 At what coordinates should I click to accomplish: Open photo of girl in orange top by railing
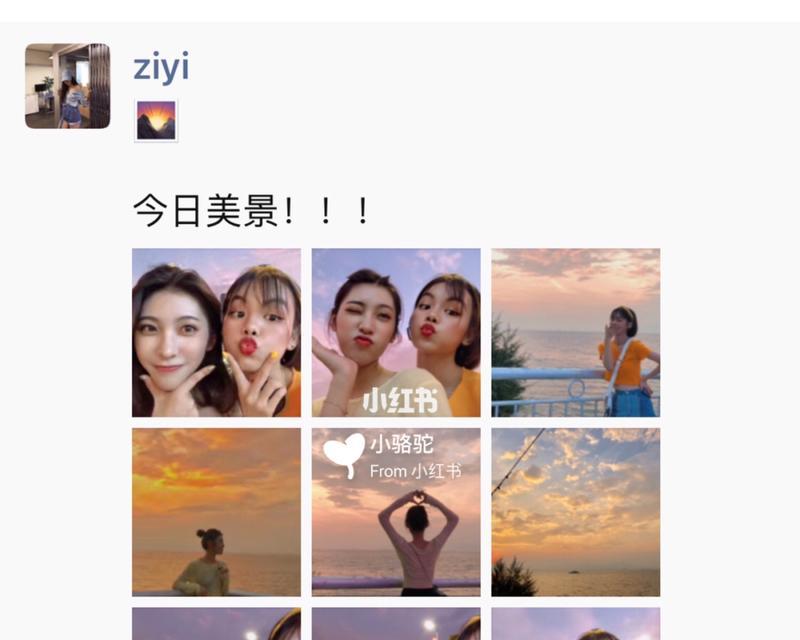[x=575, y=332]
